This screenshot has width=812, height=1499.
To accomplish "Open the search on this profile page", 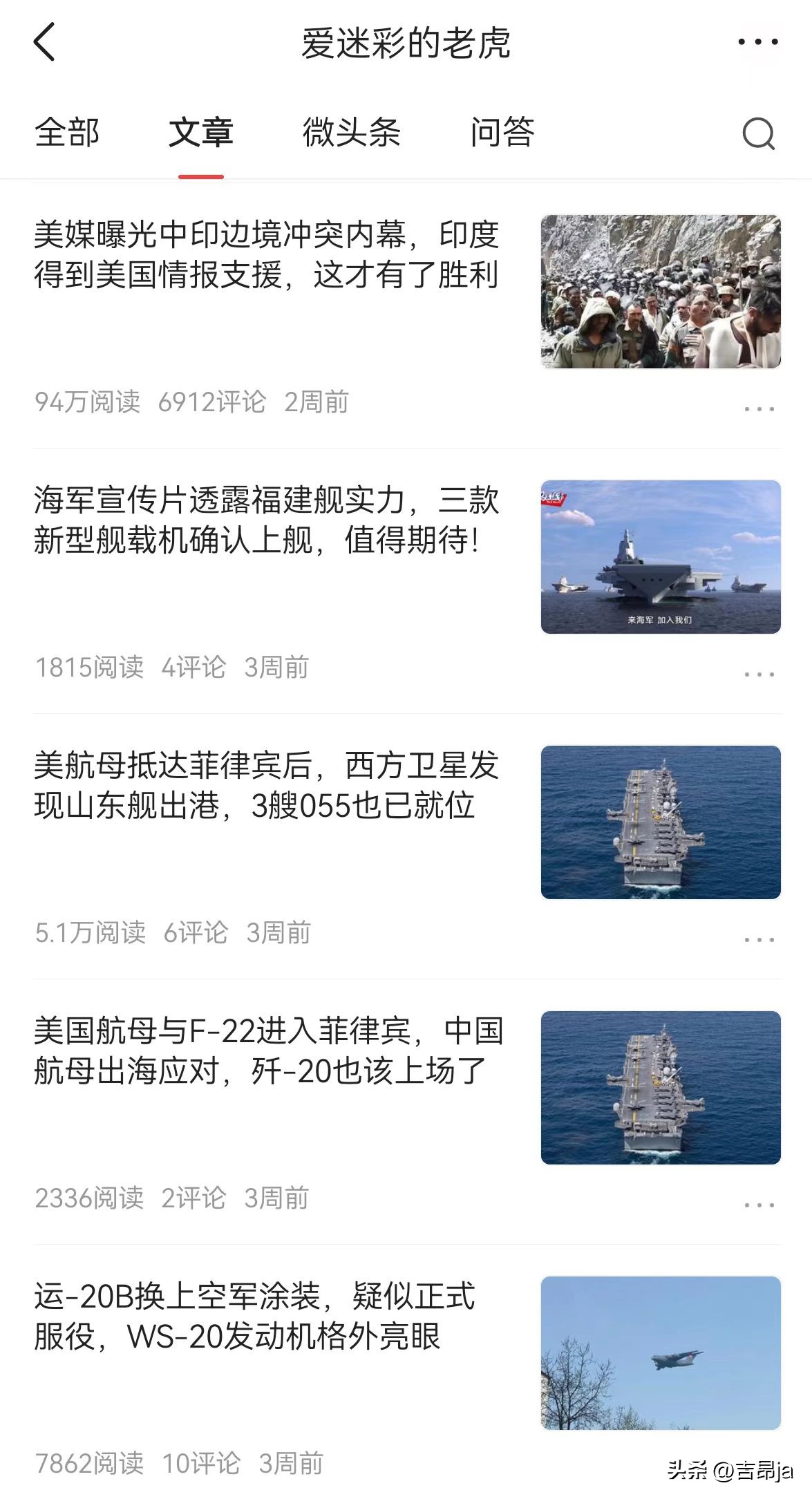I will click(758, 133).
